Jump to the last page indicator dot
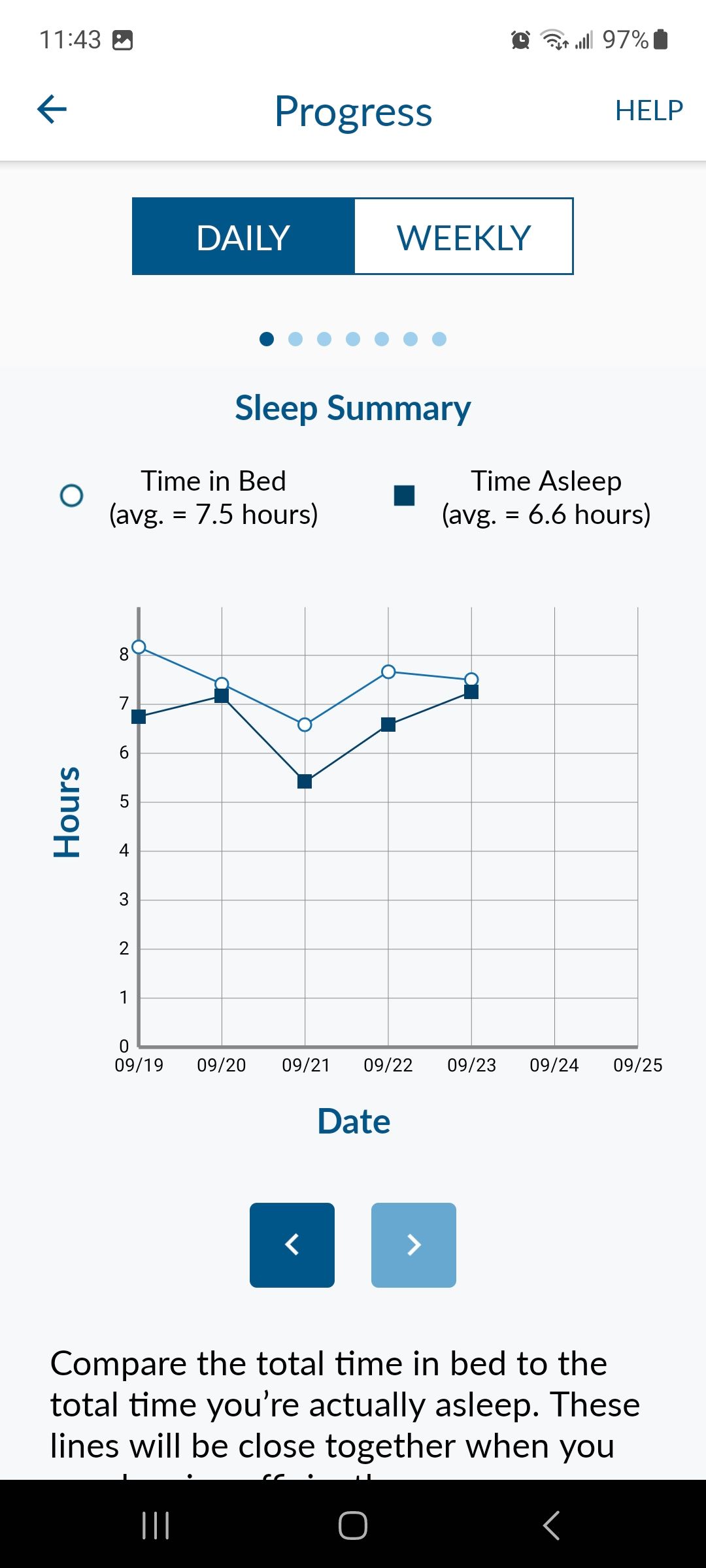The image size is (706, 1568). click(x=439, y=339)
